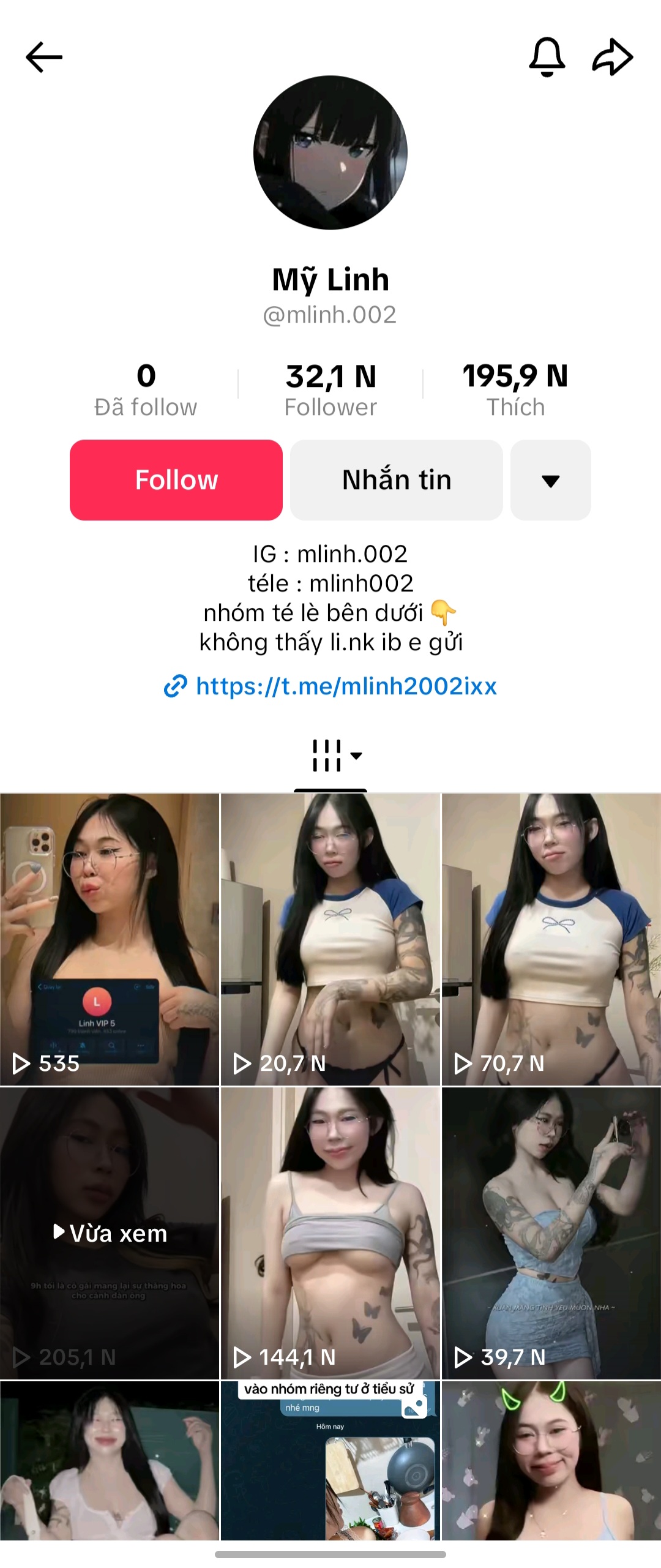
Task: Play the video with 39,7 N views
Action: 551,1232
